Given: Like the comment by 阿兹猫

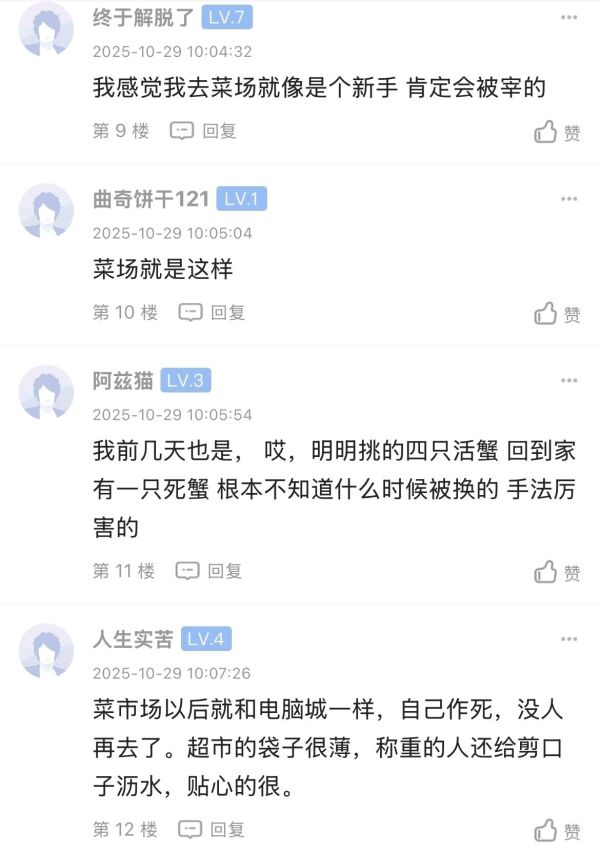Looking at the screenshot, I should [x=557, y=572].
